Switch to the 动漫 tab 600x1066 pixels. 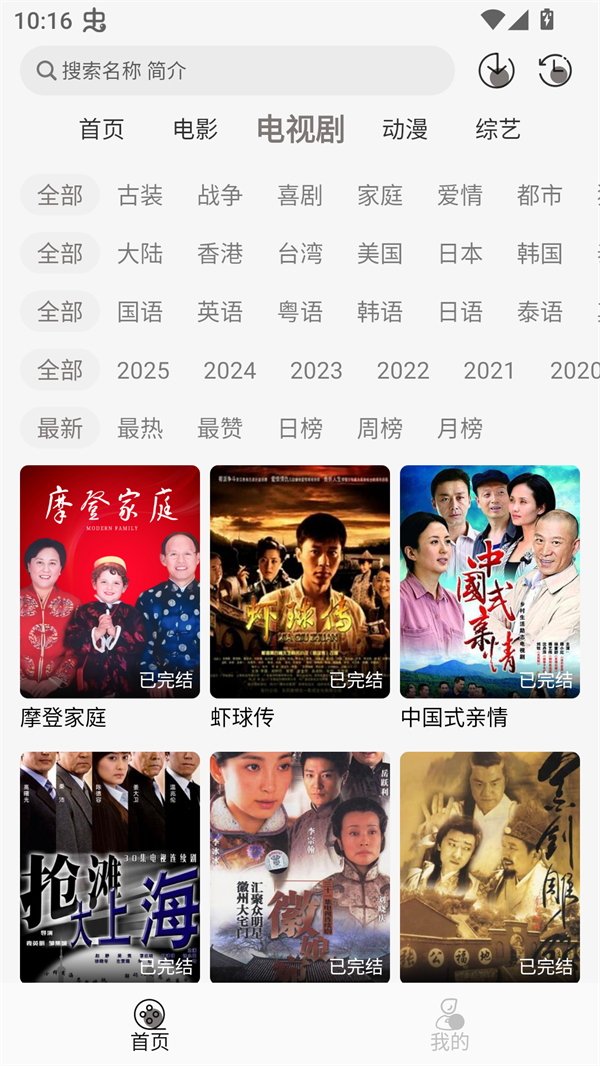(405, 129)
